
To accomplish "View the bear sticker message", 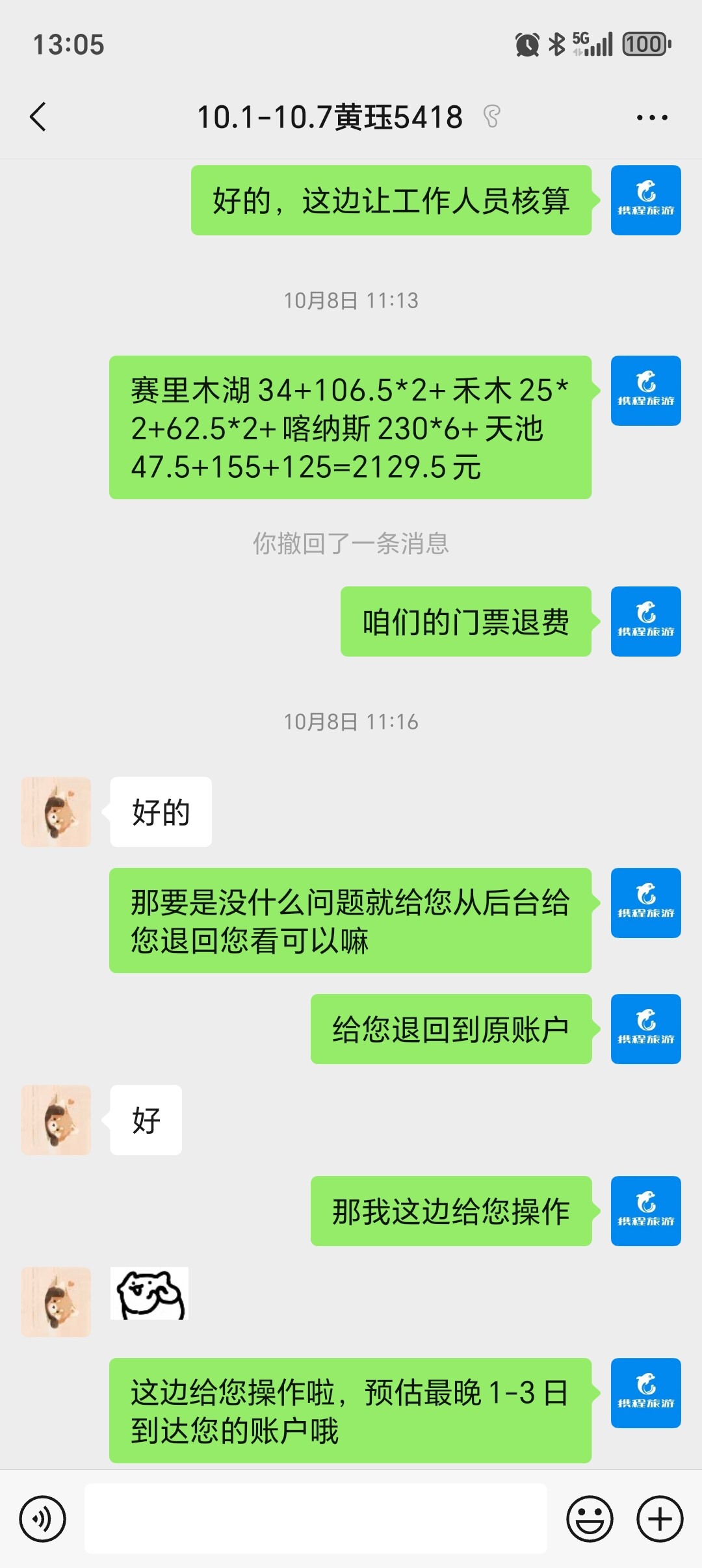I will [149, 1294].
